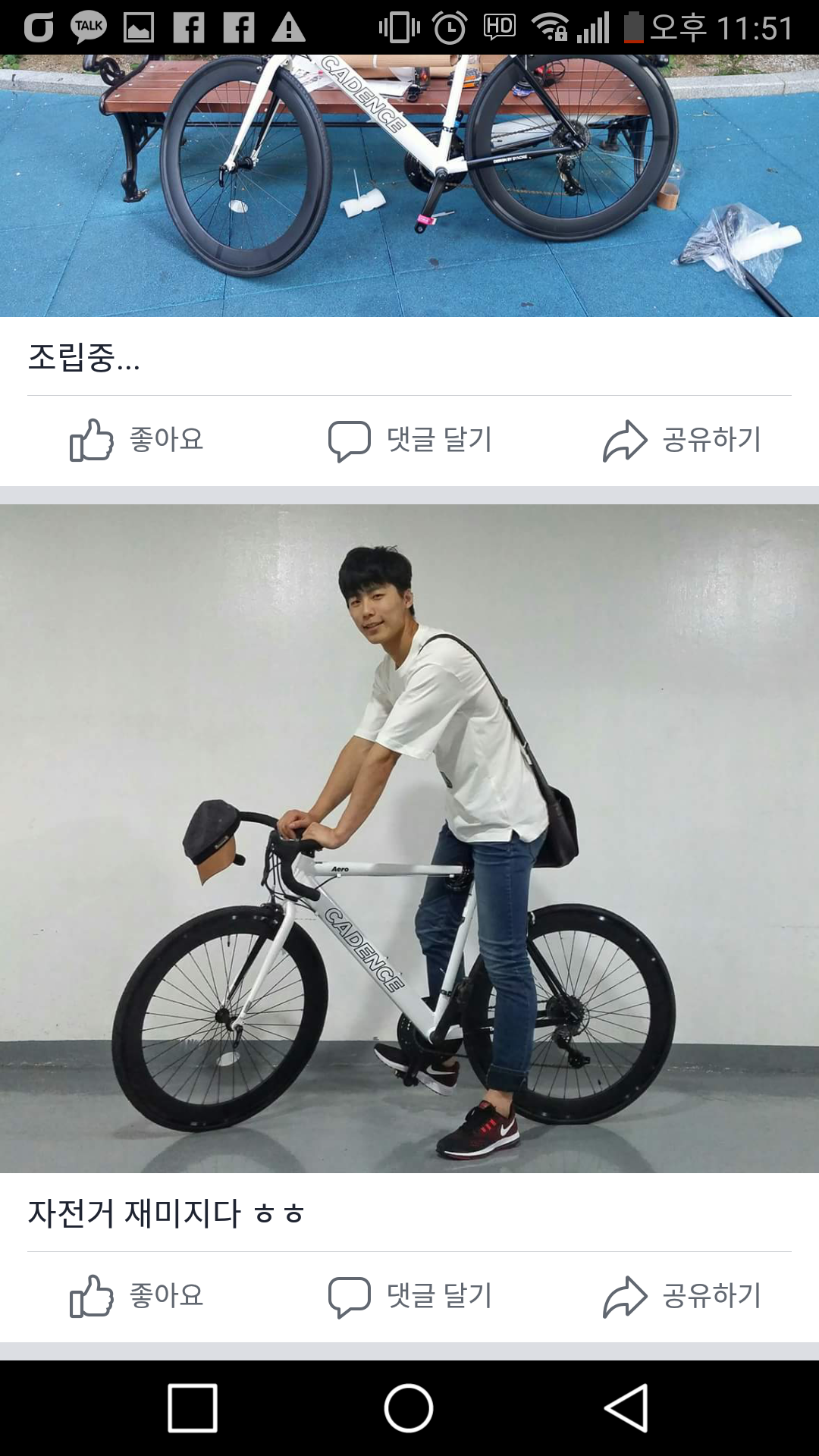Open the recent apps overview
The height and width of the screenshot is (1456, 819).
click(x=193, y=1408)
